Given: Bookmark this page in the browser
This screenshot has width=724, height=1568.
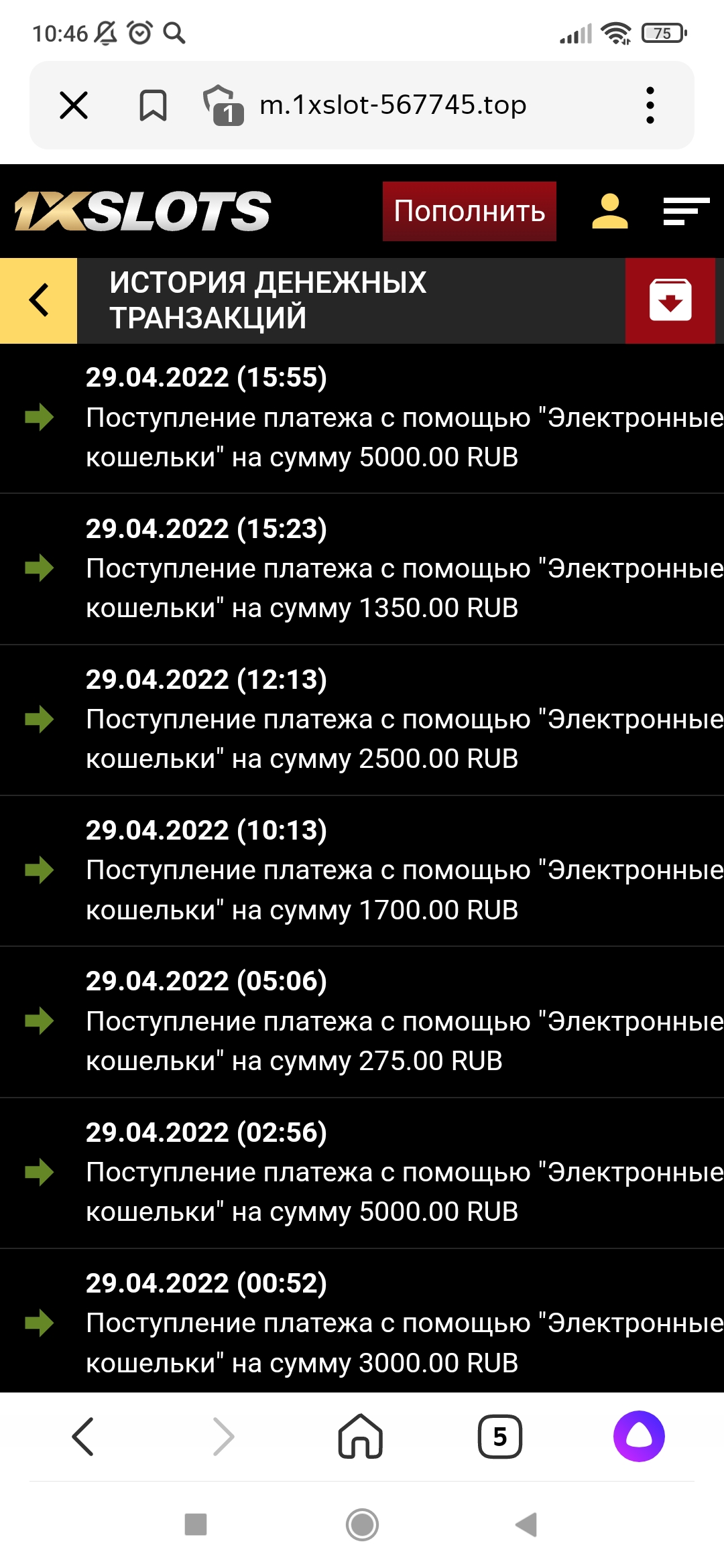Looking at the screenshot, I should 153,105.
